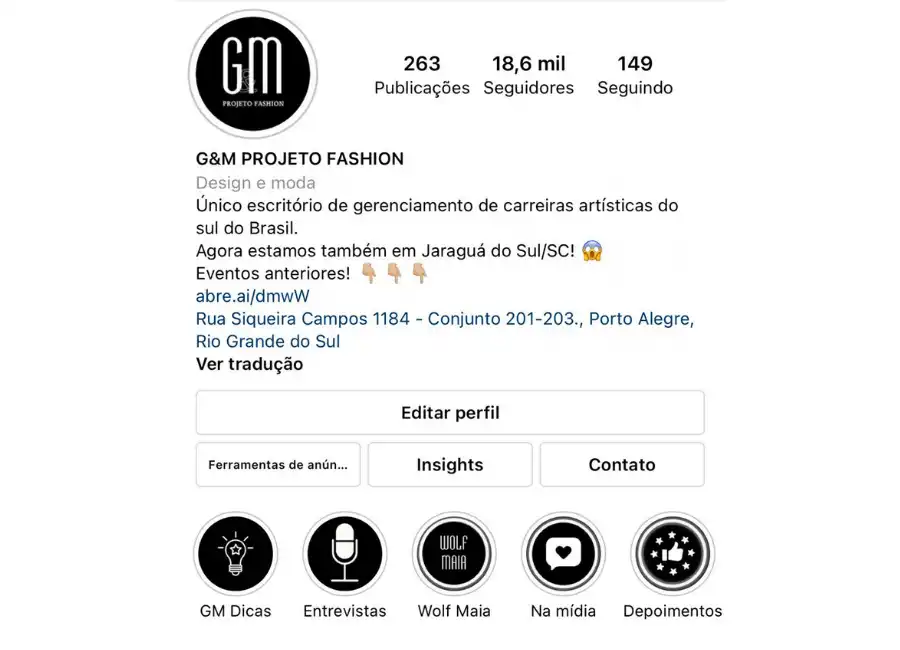
Task: View the Depoimentos highlight
Action: click(x=672, y=553)
